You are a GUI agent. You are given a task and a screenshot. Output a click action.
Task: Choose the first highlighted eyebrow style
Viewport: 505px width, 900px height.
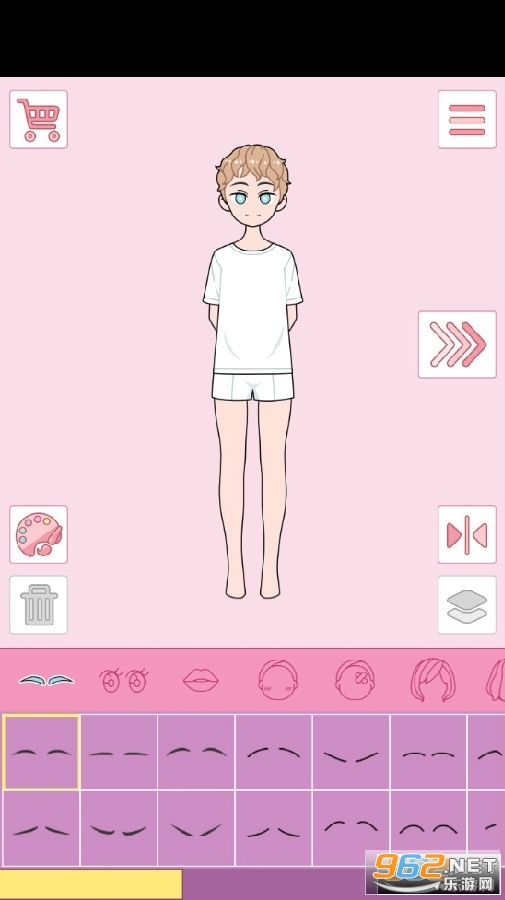[x=41, y=752]
